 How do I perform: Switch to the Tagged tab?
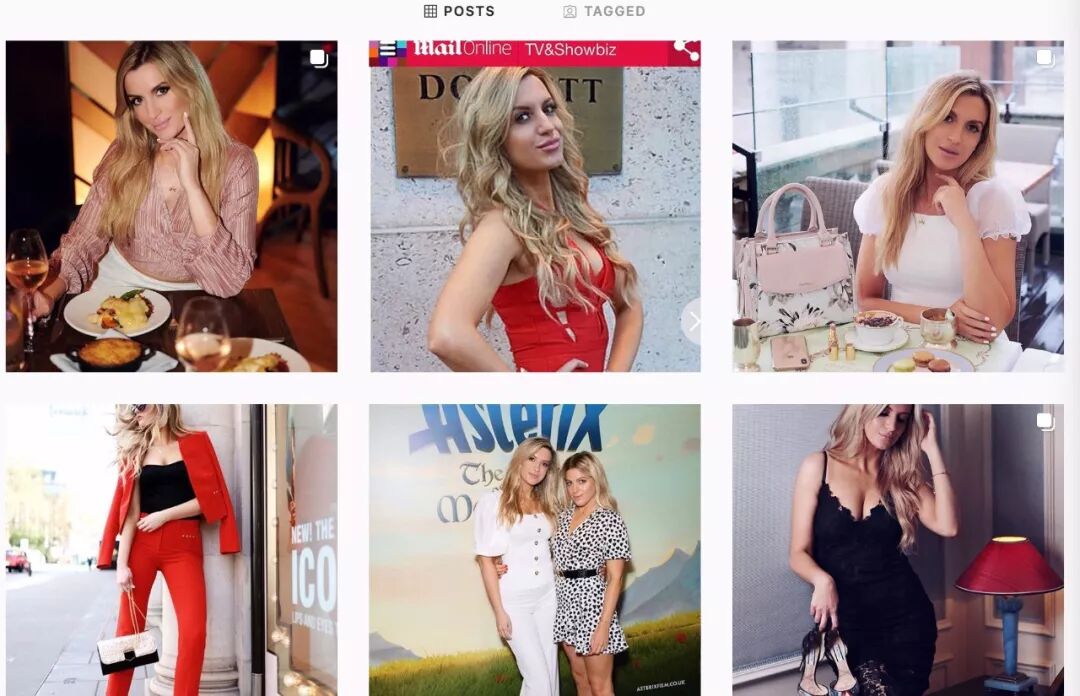click(604, 11)
